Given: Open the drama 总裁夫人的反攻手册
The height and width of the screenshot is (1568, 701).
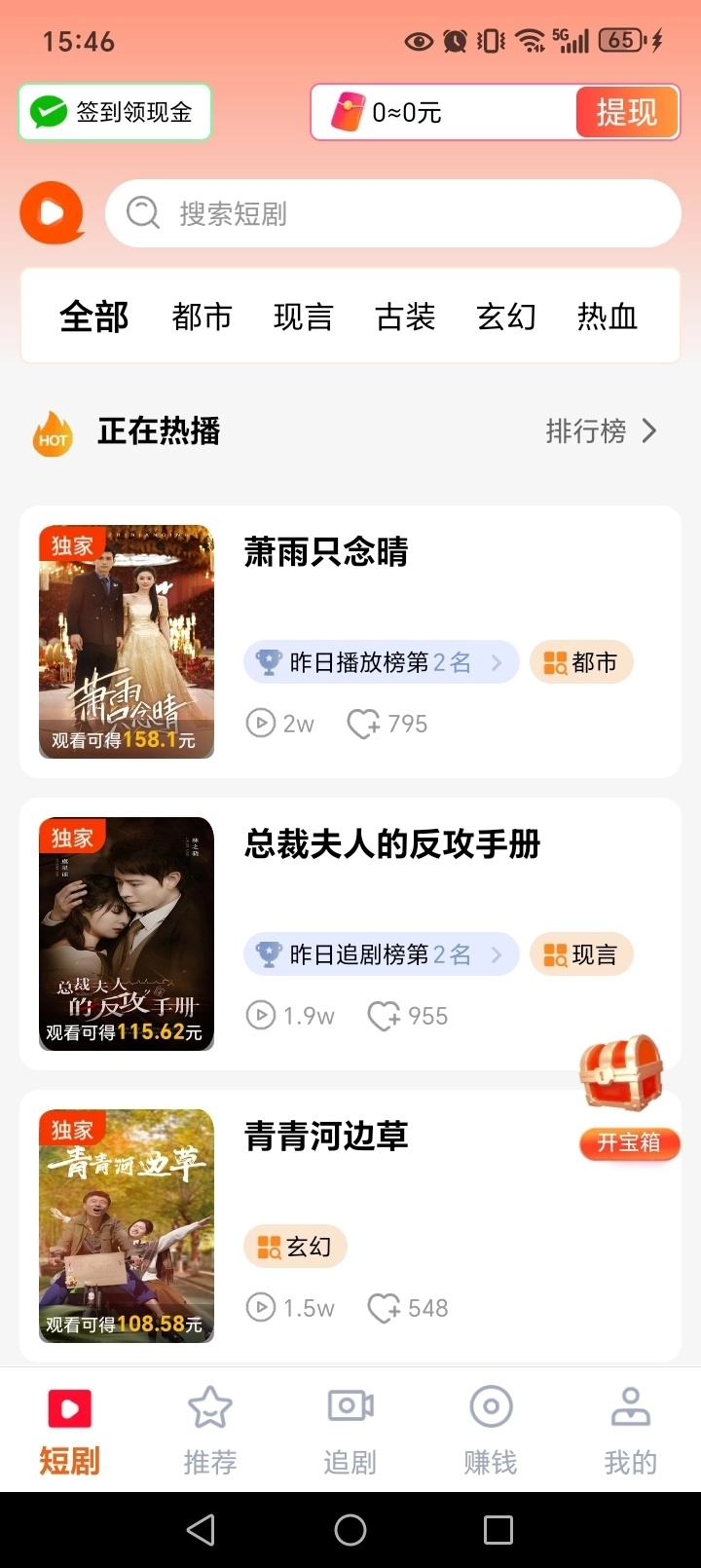Looking at the screenshot, I should click(391, 844).
